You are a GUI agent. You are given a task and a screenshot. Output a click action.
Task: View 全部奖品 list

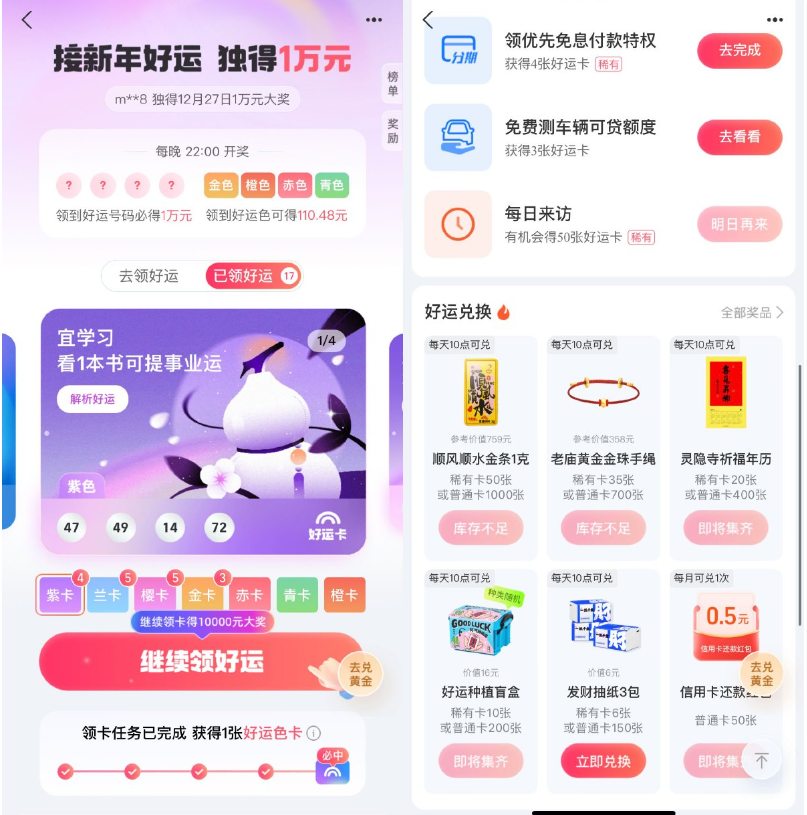pyautogui.click(x=752, y=312)
